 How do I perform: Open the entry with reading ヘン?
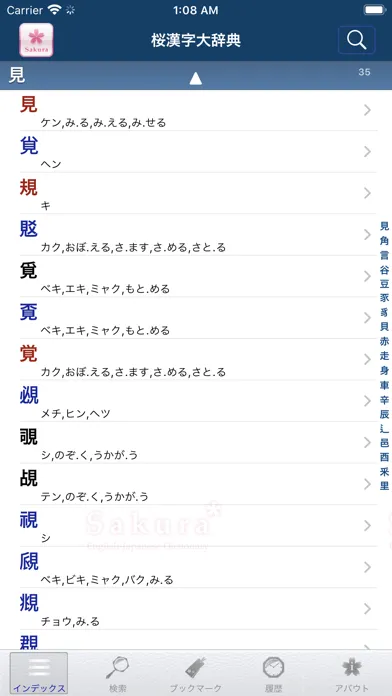[x=196, y=152]
